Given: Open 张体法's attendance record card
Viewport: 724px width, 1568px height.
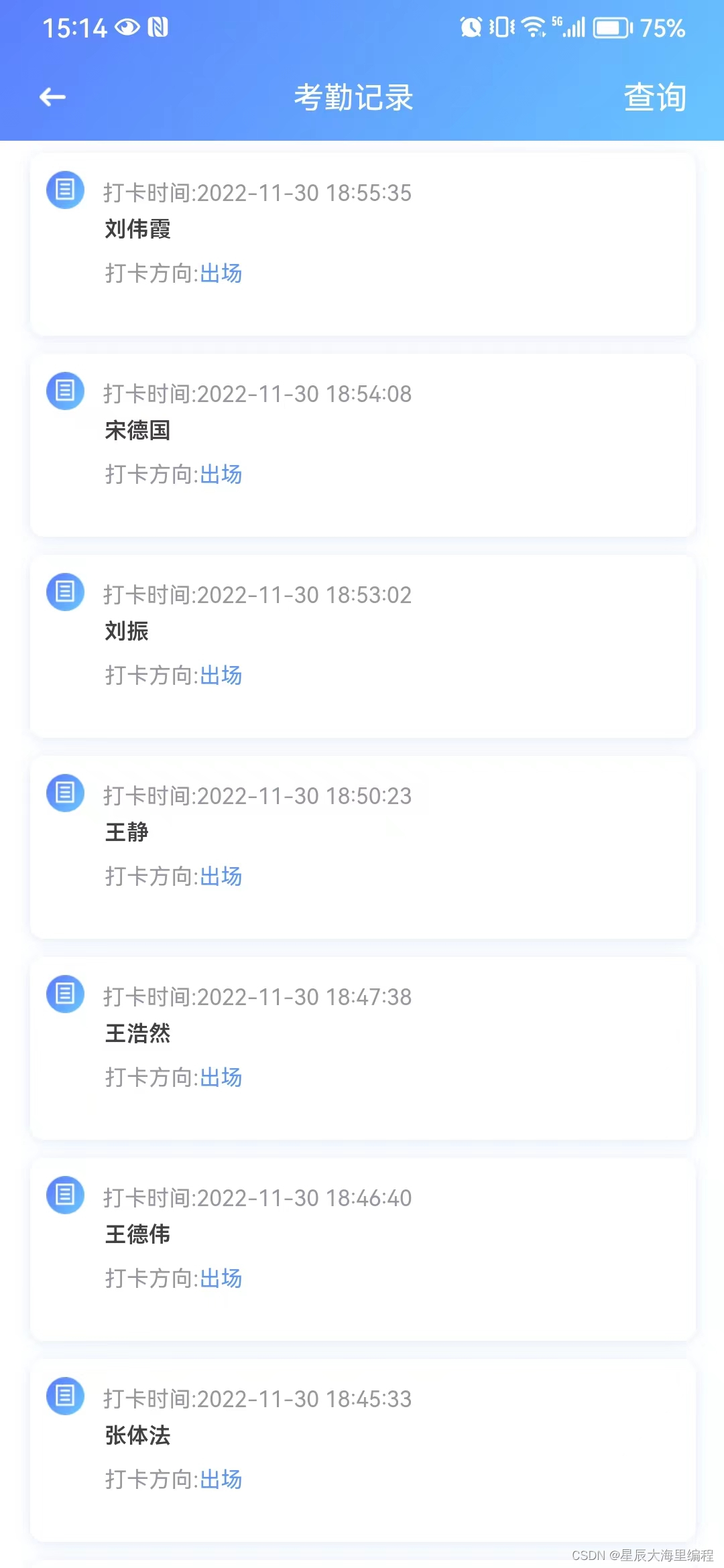Looking at the screenshot, I should point(362,1450).
